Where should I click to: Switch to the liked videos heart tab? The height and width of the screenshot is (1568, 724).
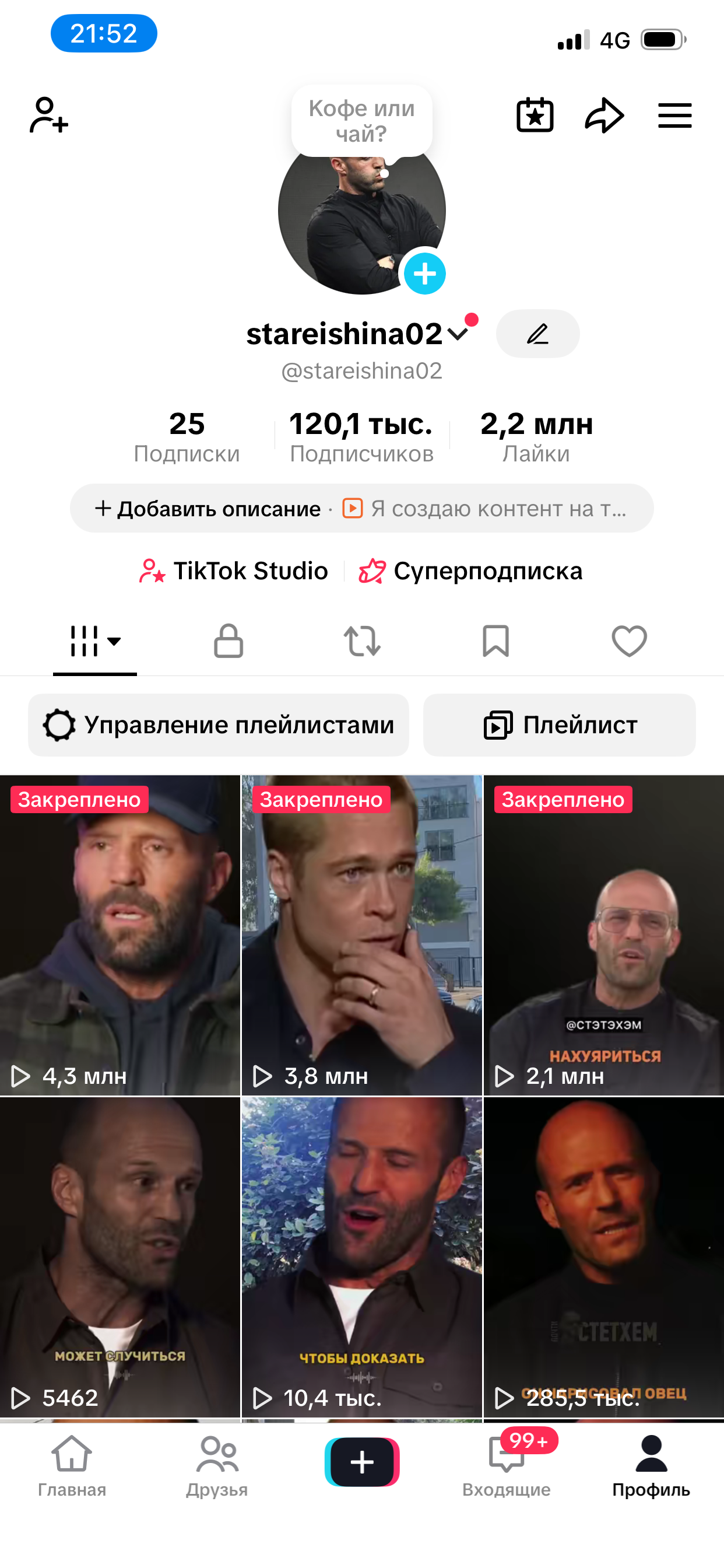(629, 641)
